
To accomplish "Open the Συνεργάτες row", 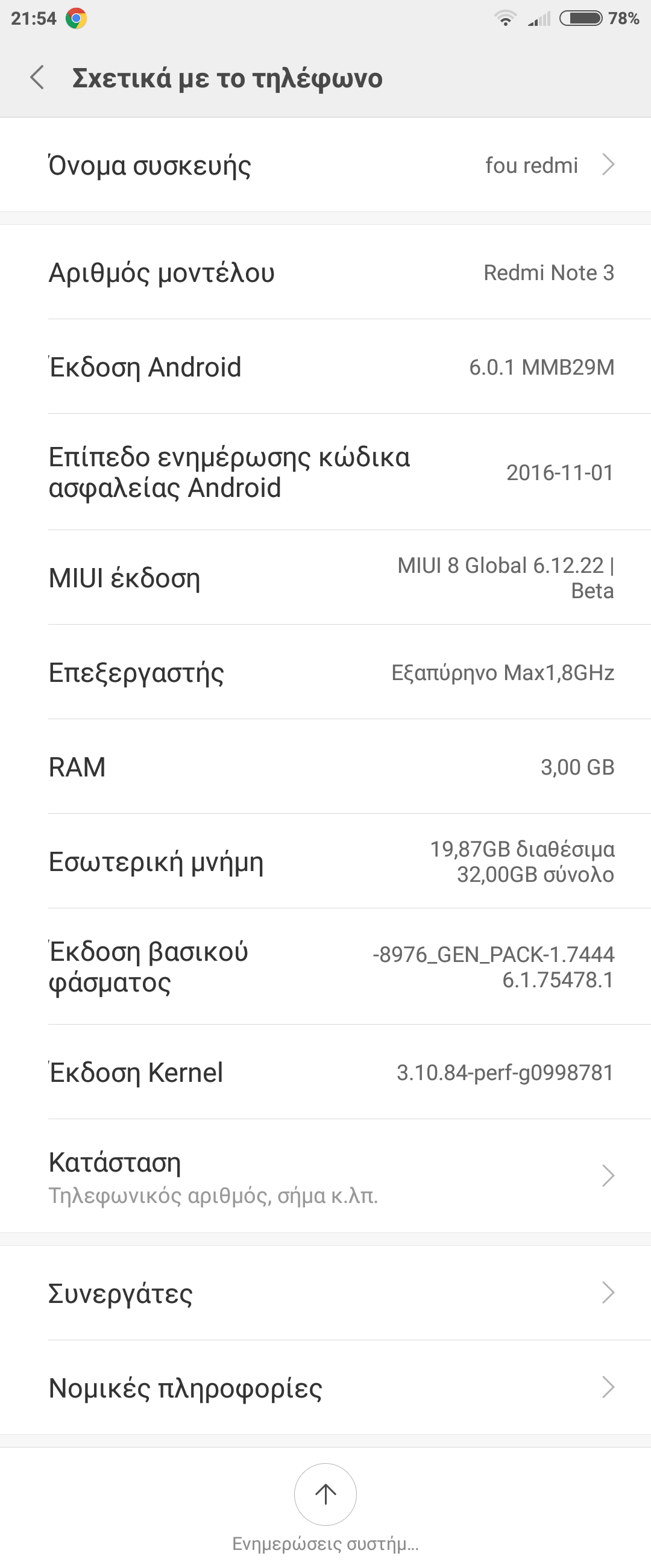I will 325,1292.
